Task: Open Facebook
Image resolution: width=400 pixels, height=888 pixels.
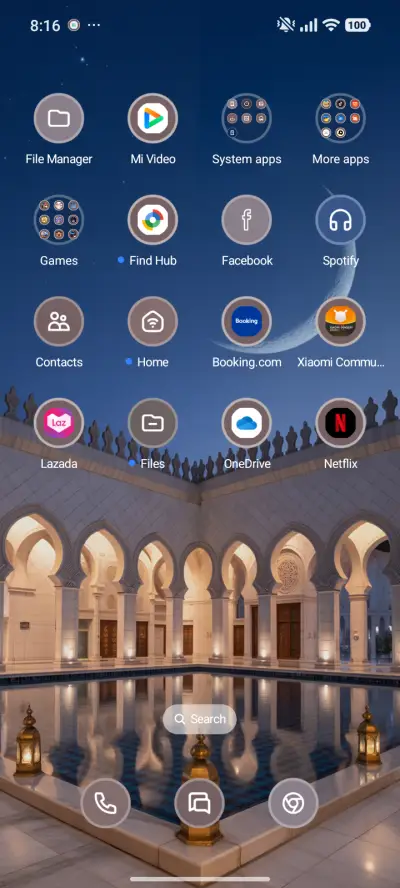Action: pos(246,220)
